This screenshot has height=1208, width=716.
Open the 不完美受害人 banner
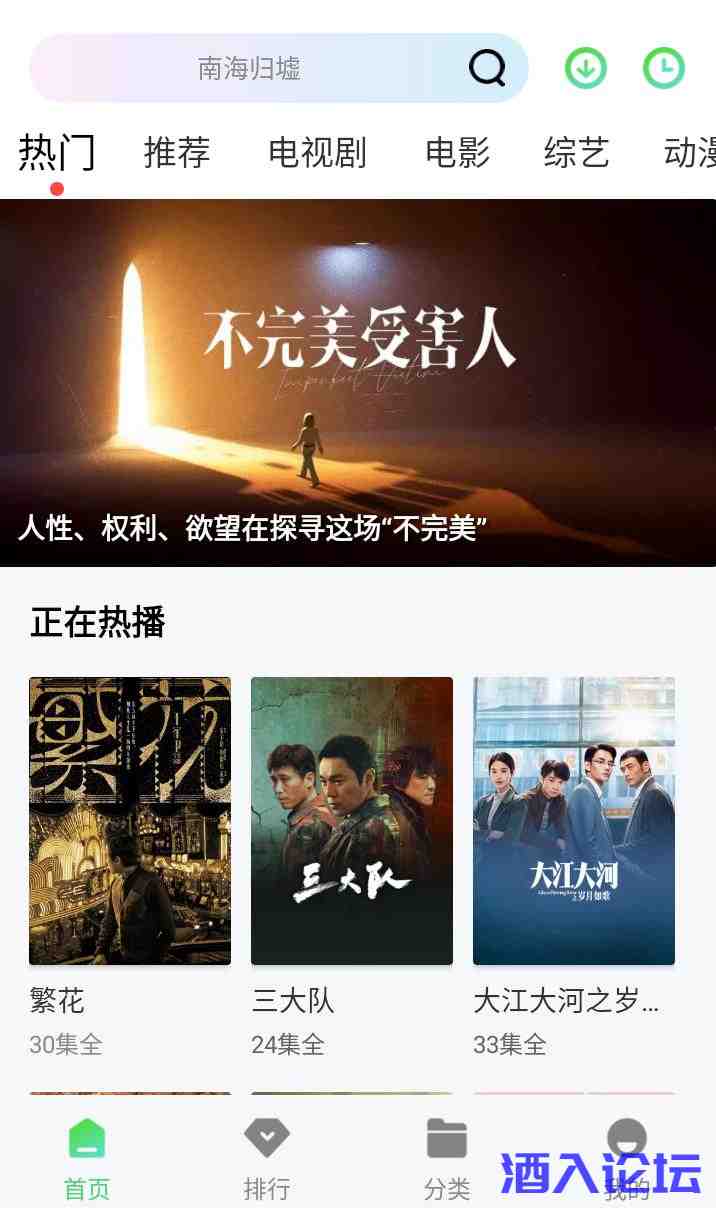358,382
